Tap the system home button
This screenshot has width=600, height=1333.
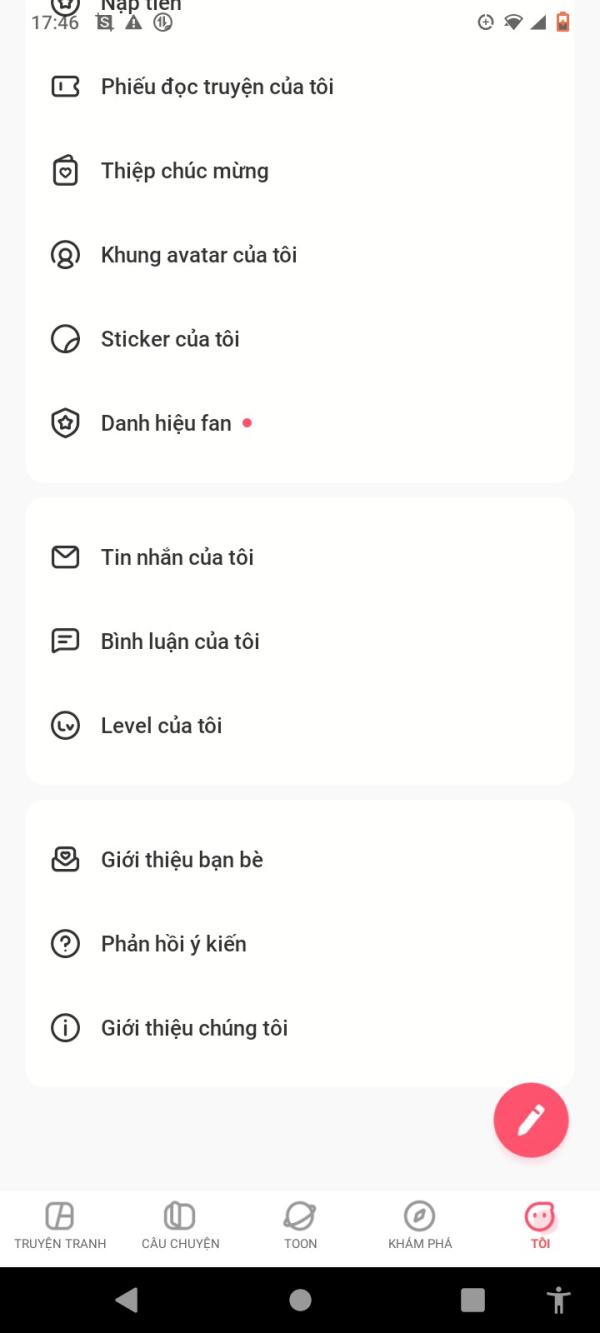pos(300,1299)
